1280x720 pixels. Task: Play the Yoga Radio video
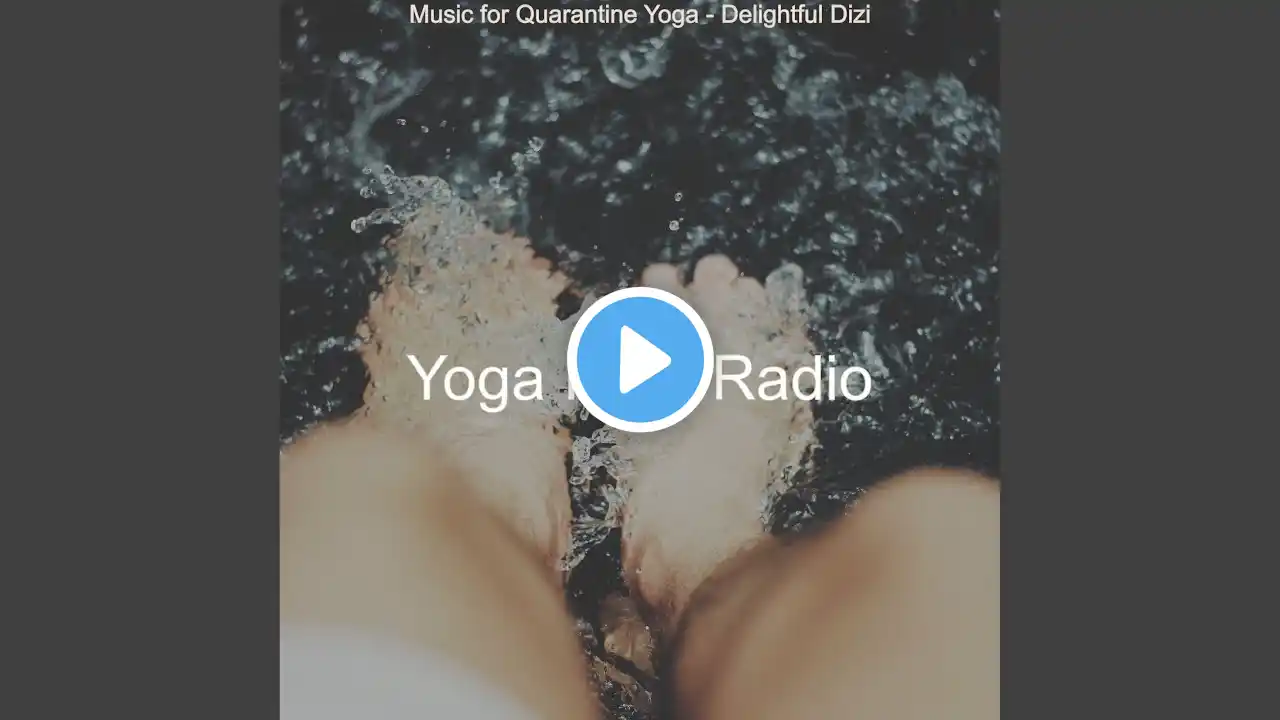coord(640,360)
